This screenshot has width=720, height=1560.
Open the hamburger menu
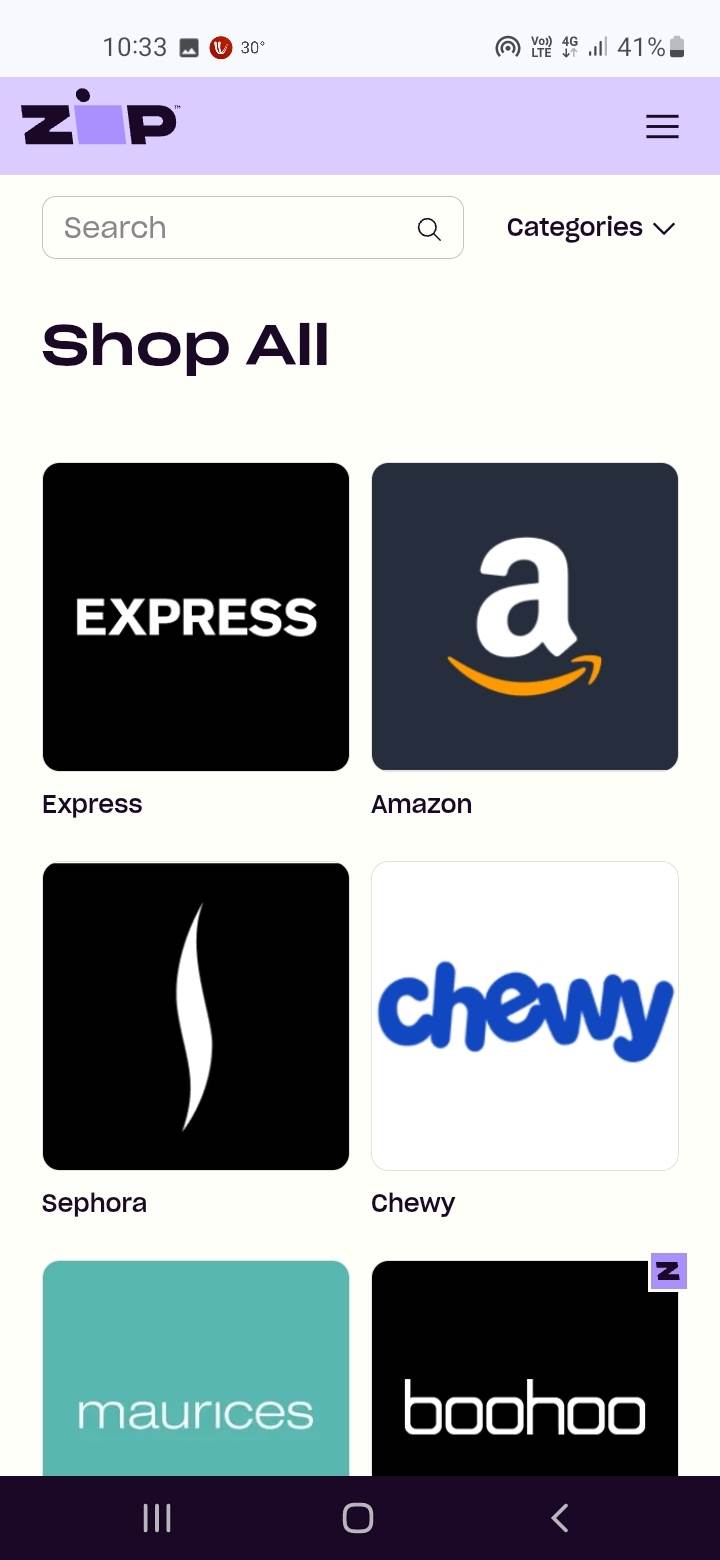(x=662, y=127)
